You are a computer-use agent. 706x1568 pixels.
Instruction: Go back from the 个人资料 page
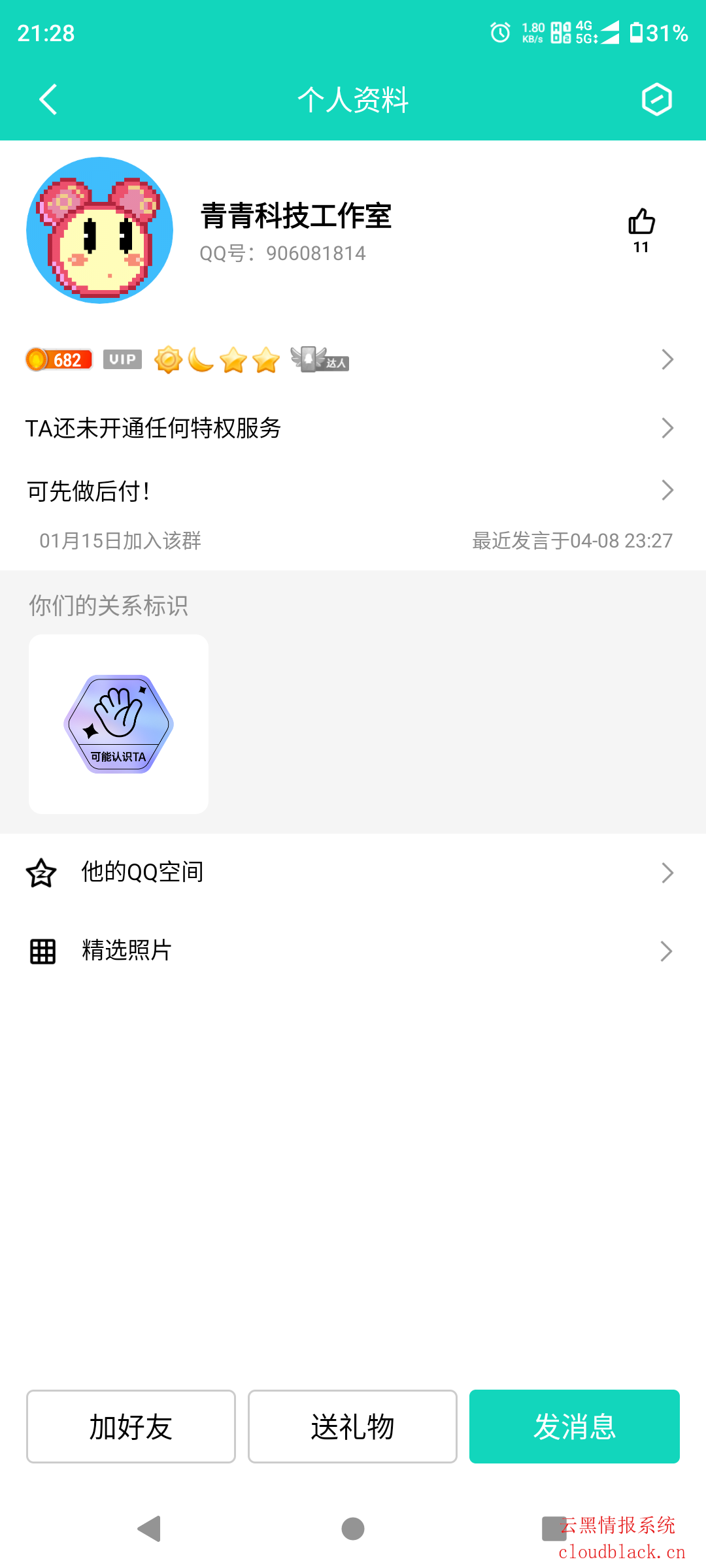48,99
